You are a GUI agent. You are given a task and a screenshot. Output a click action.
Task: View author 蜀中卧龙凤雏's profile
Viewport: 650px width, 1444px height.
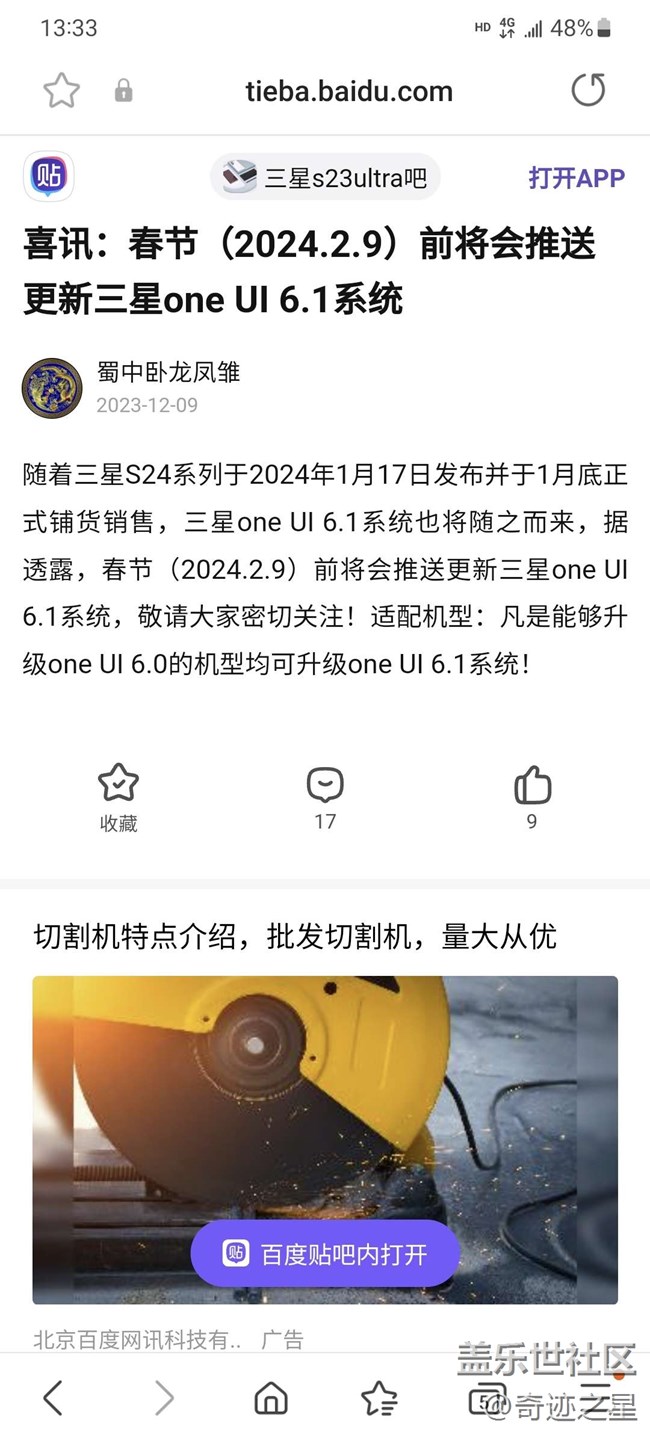tap(169, 372)
